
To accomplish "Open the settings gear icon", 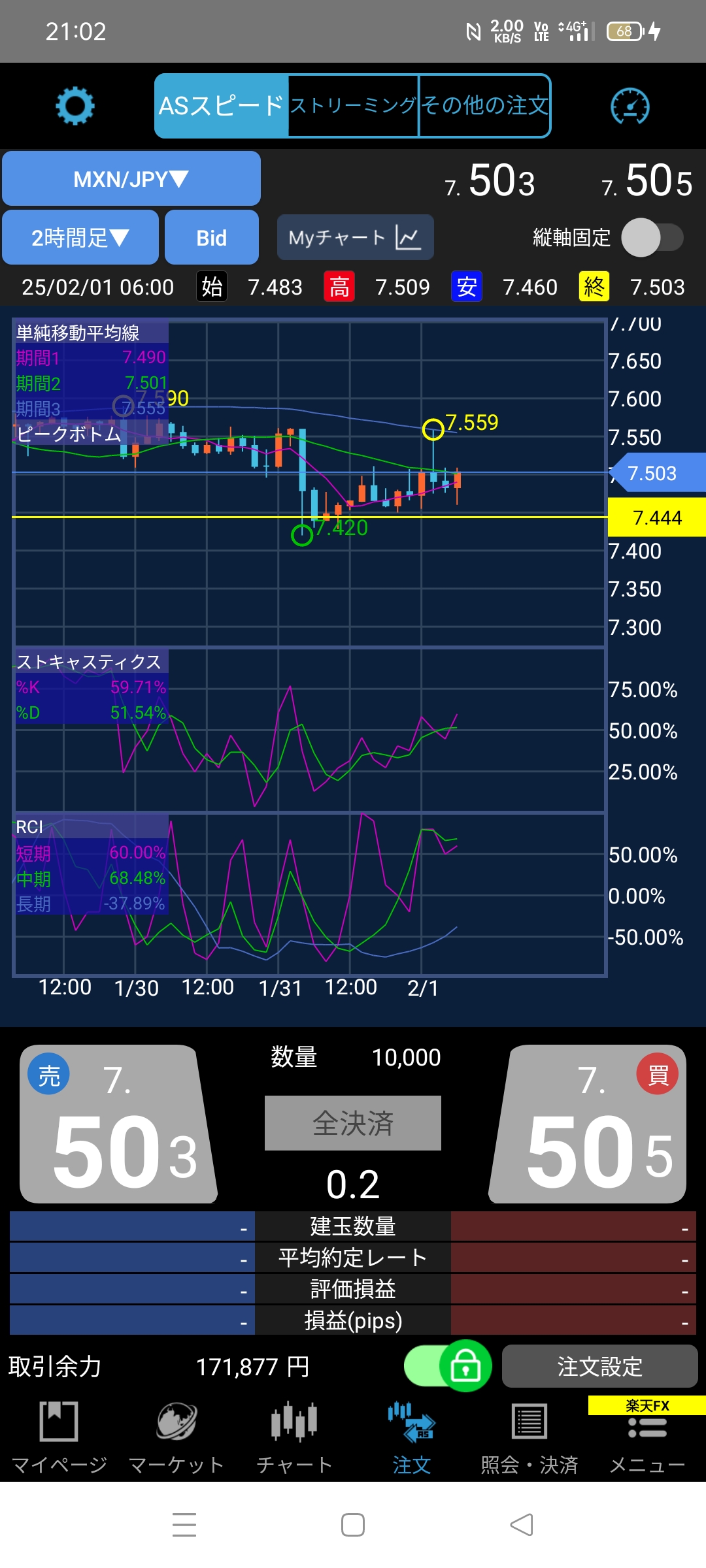I will coord(75,106).
